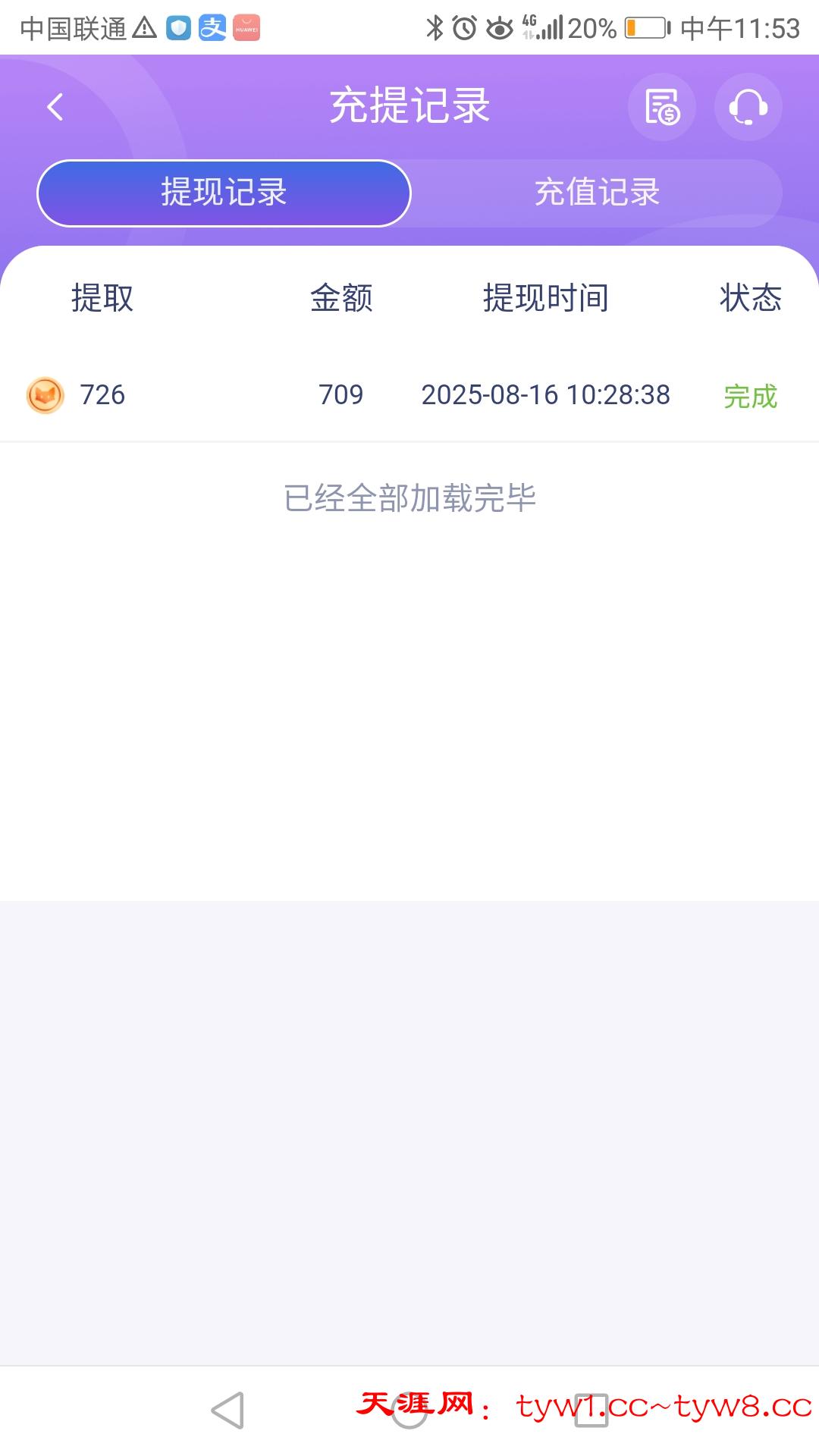Tap the Huawei app icon in status bar
The width and height of the screenshot is (819, 1456).
click(246, 29)
